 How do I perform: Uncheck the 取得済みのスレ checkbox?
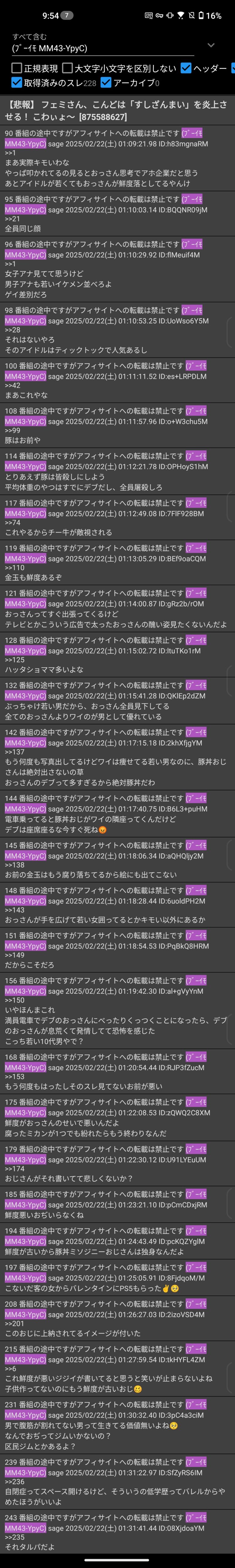pyautogui.click(x=17, y=83)
